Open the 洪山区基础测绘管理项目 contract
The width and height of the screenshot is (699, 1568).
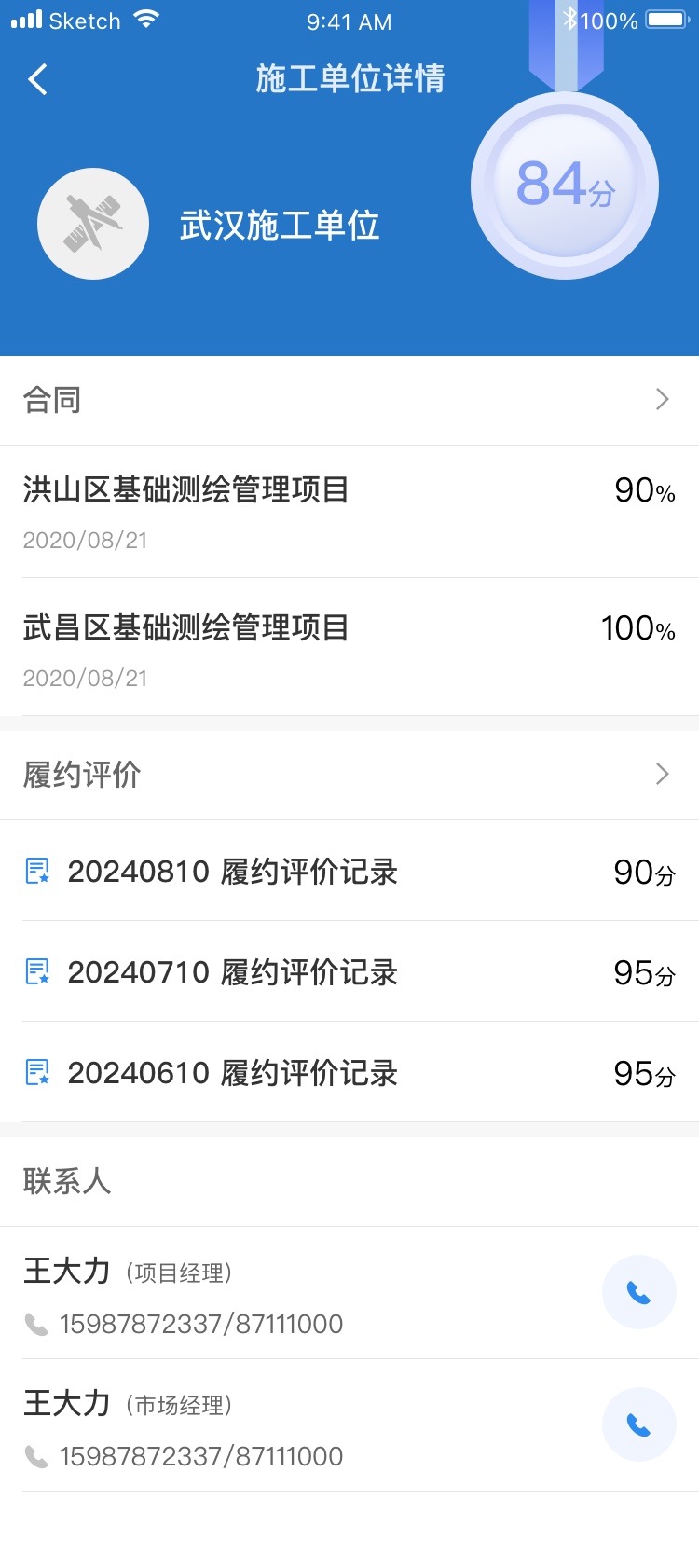tap(349, 512)
